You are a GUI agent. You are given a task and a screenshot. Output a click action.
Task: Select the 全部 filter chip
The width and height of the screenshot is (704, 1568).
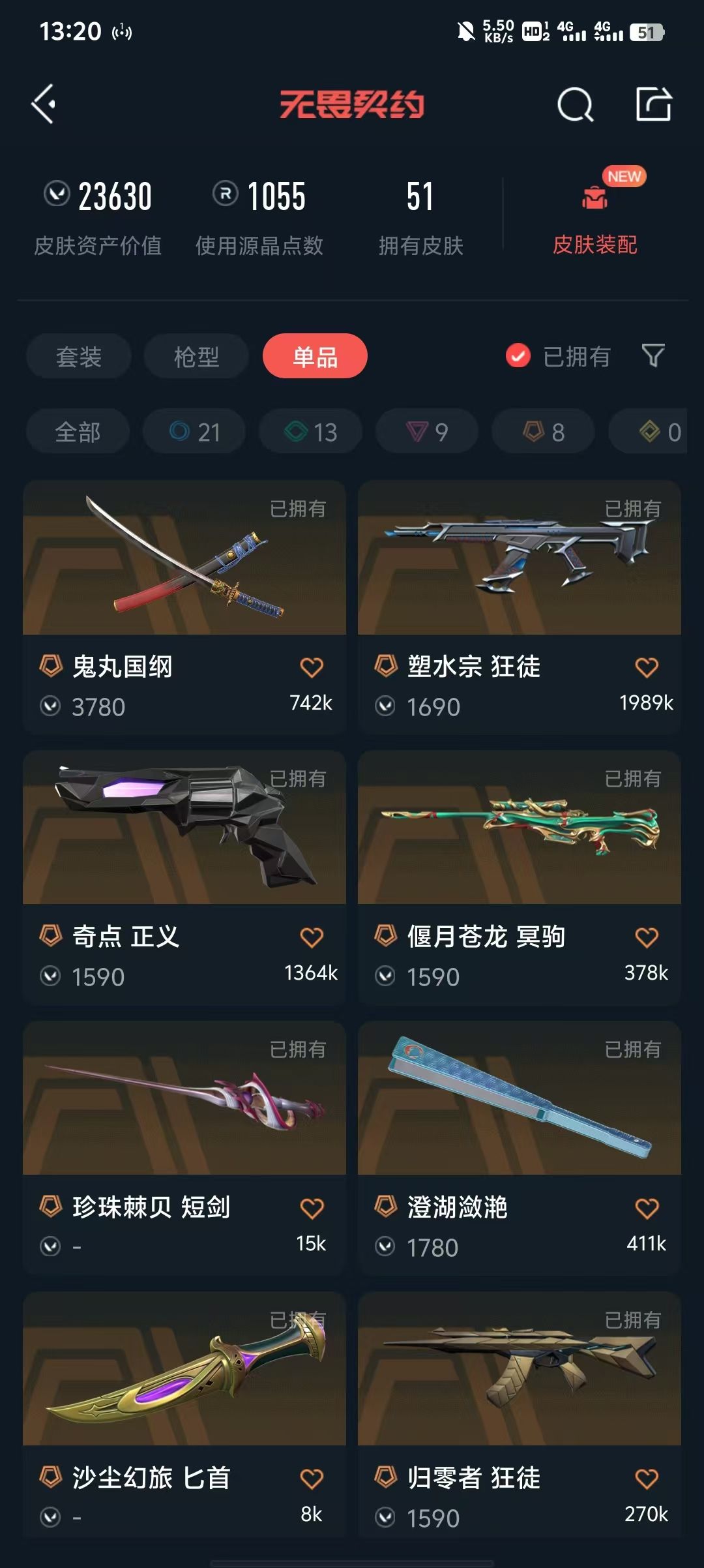tap(78, 432)
